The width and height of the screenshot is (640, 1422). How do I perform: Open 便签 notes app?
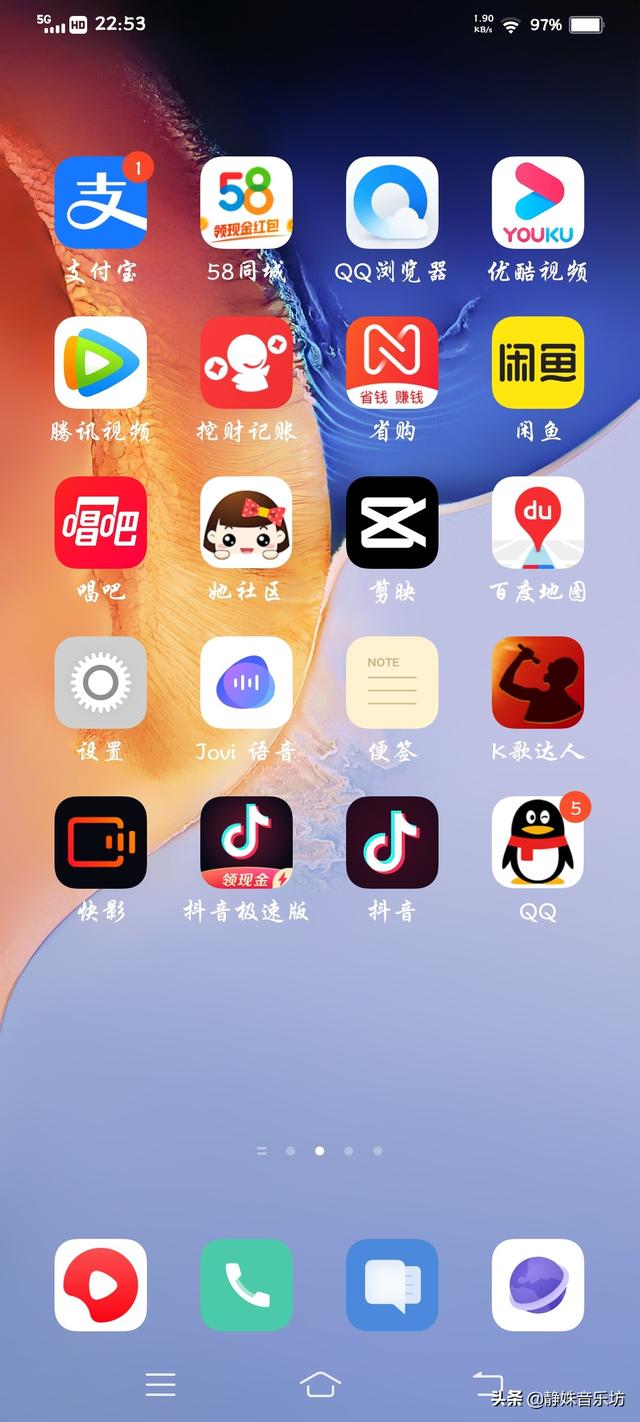392,682
